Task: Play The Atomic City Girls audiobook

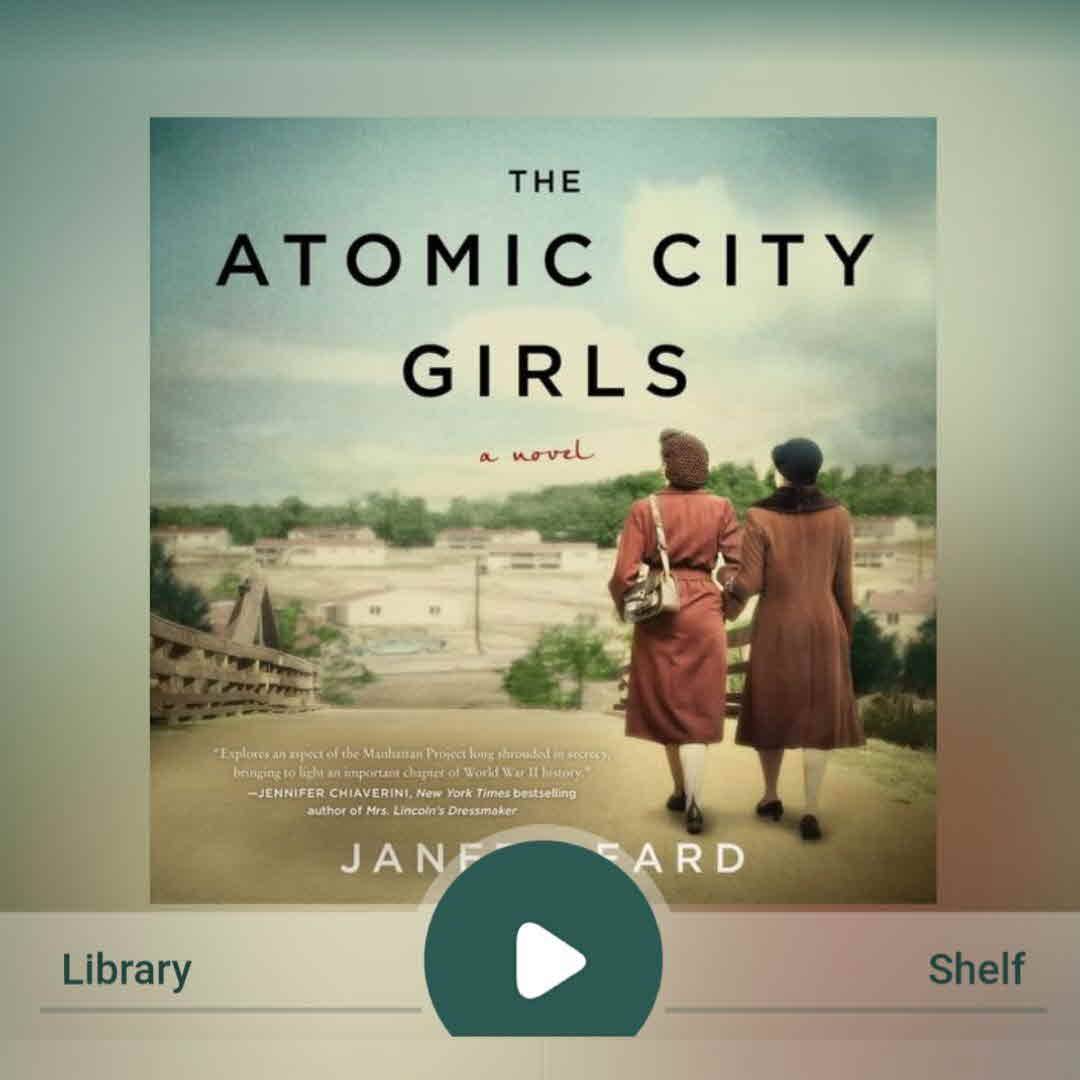Action: 543,960
